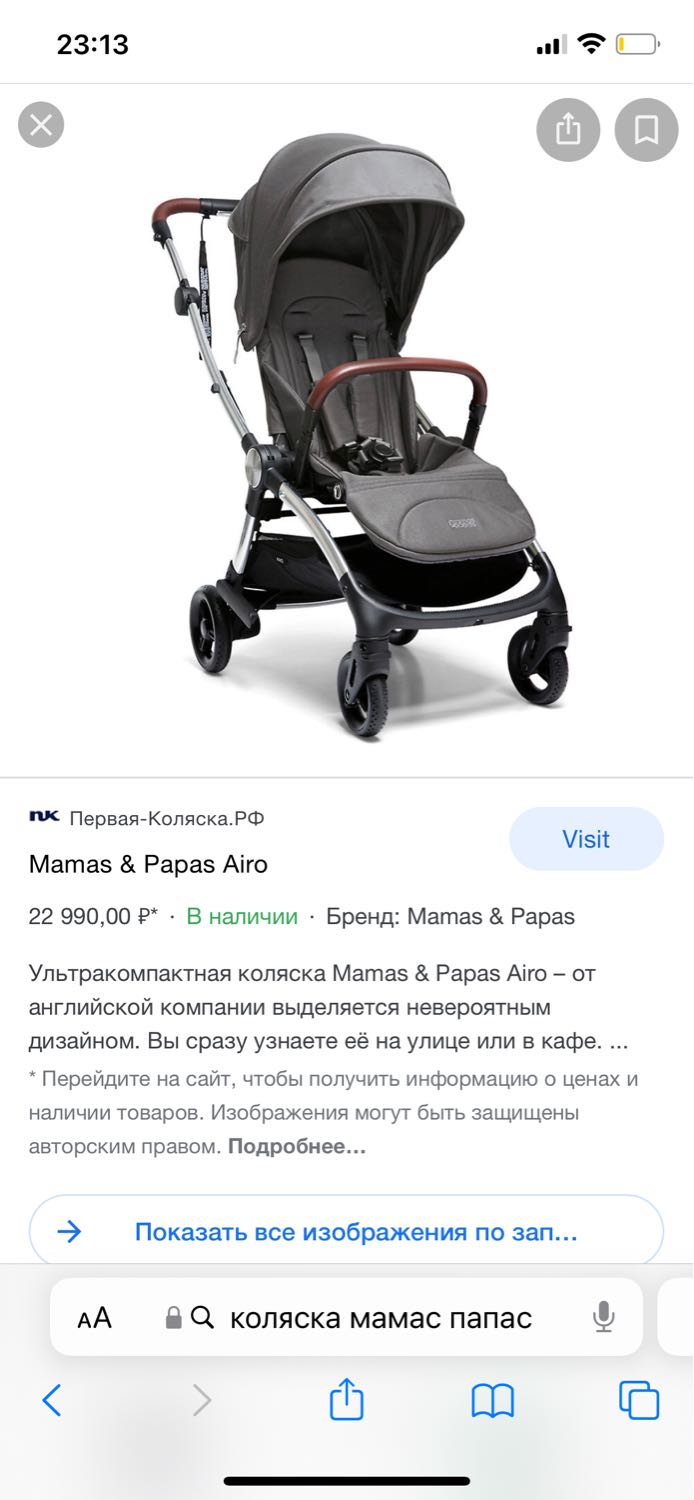694x1500 pixels.
Task: Share this image result
Action: (568, 129)
